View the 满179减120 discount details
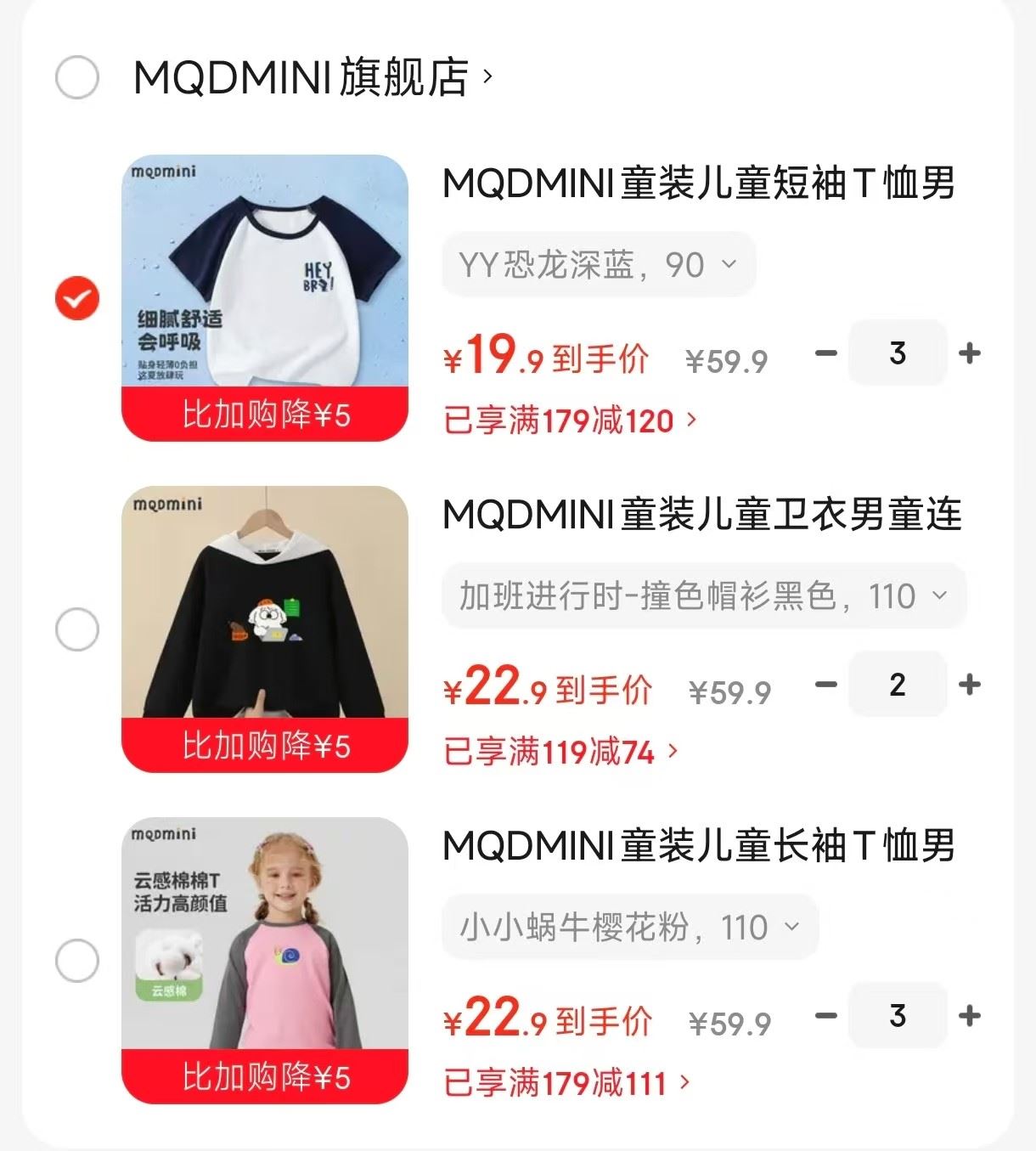This screenshot has height=1151, width=1036. (x=569, y=420)
